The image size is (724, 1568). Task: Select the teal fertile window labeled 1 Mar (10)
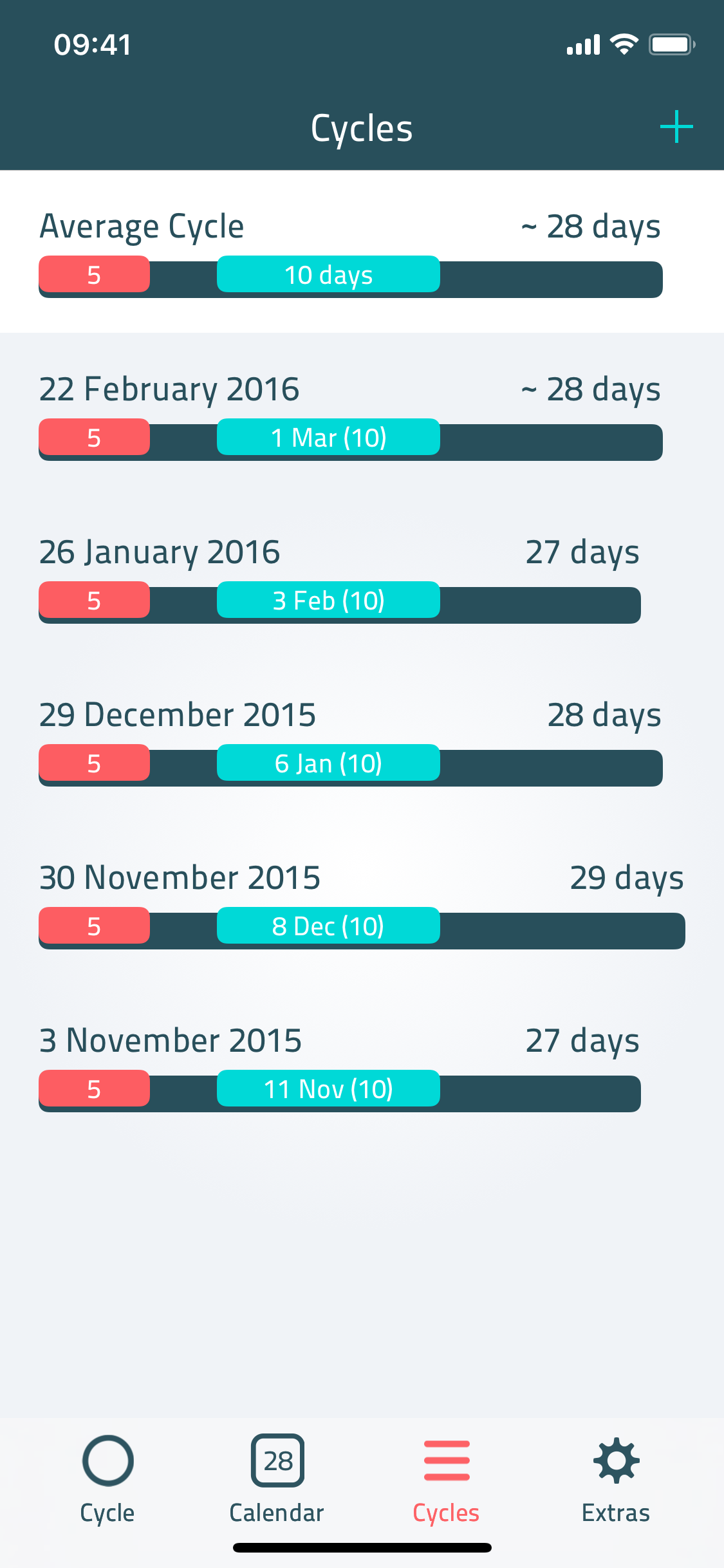point(328,436)
